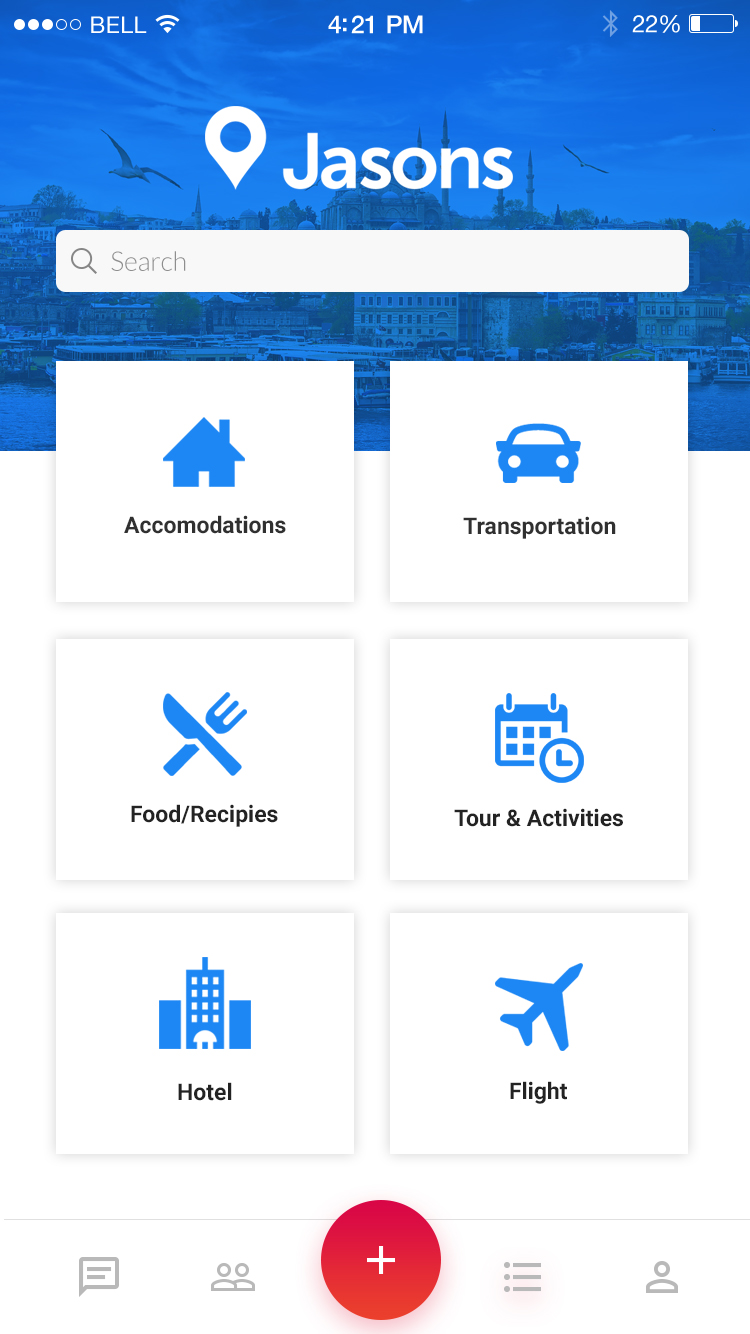Go to the people tab

[x=233, y=1276]
